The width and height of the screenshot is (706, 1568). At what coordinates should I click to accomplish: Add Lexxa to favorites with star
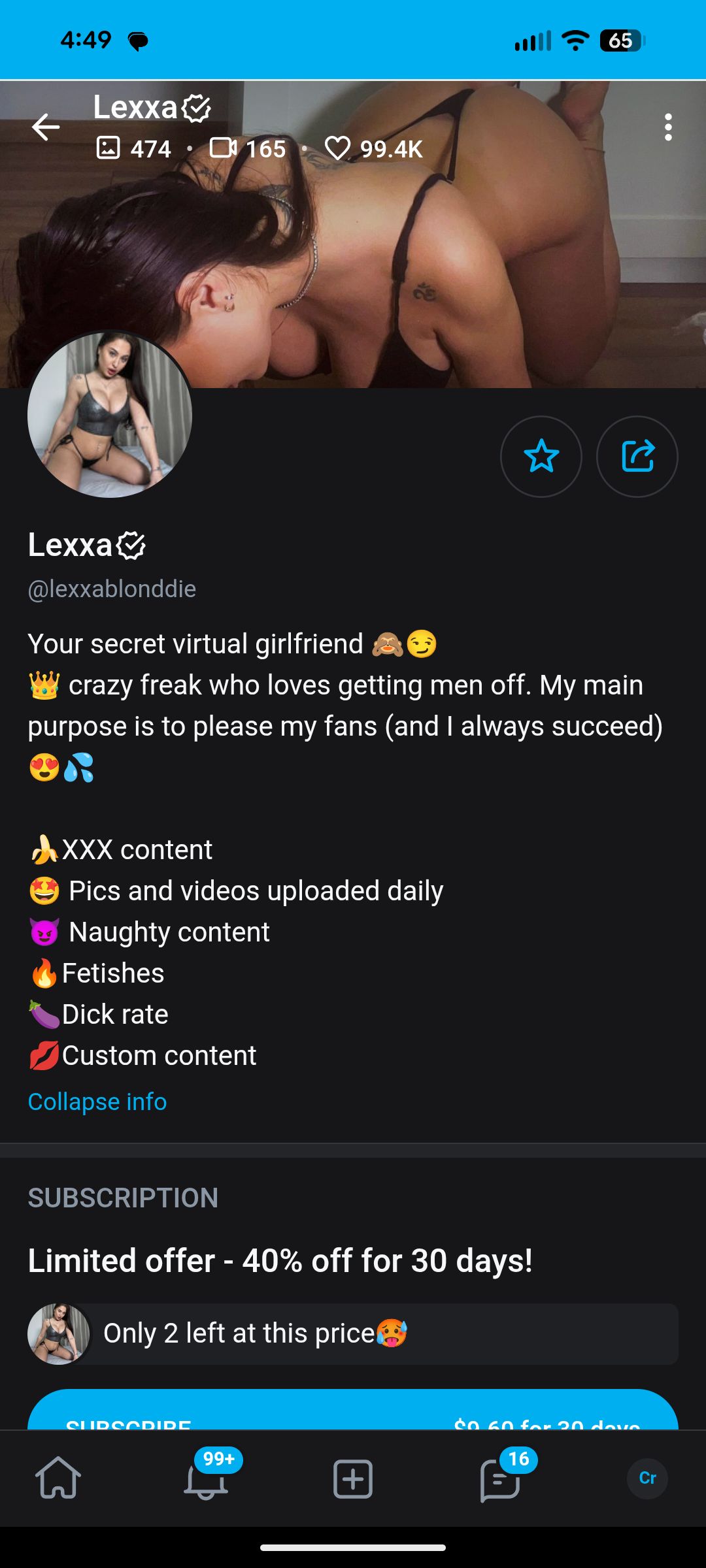pyautogui.click(x=541, y=456)
